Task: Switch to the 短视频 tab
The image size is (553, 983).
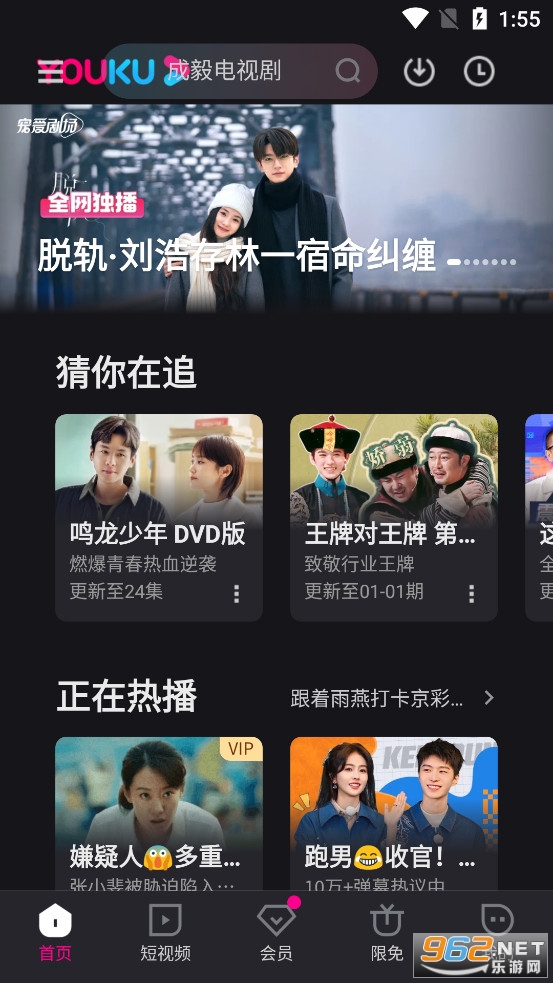Action: (166, 933)
